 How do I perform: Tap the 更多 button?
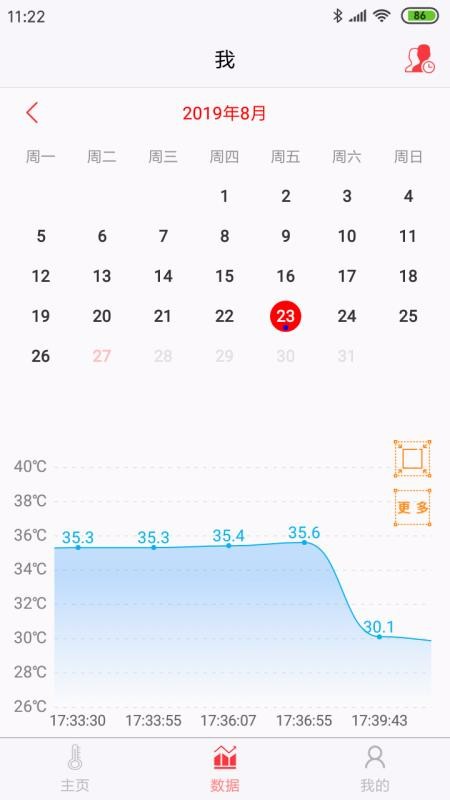pos(412,507)
